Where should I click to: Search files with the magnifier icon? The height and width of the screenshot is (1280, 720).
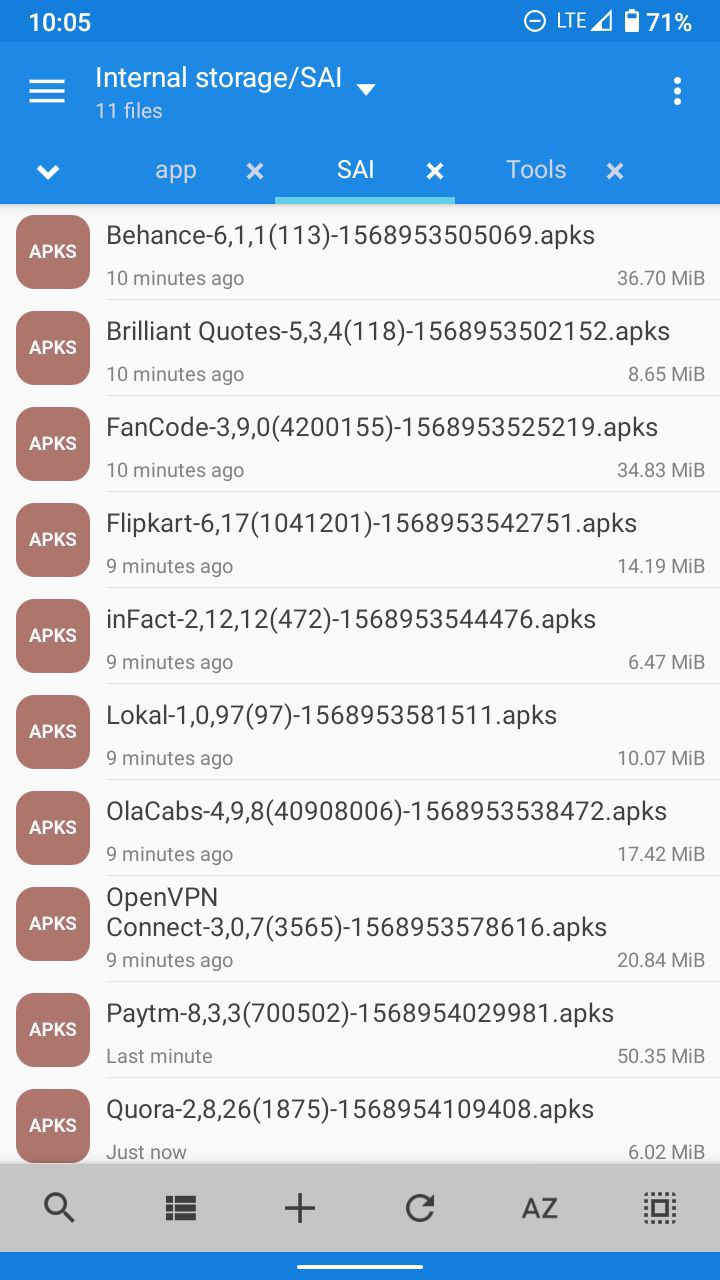click(60, 1208)
